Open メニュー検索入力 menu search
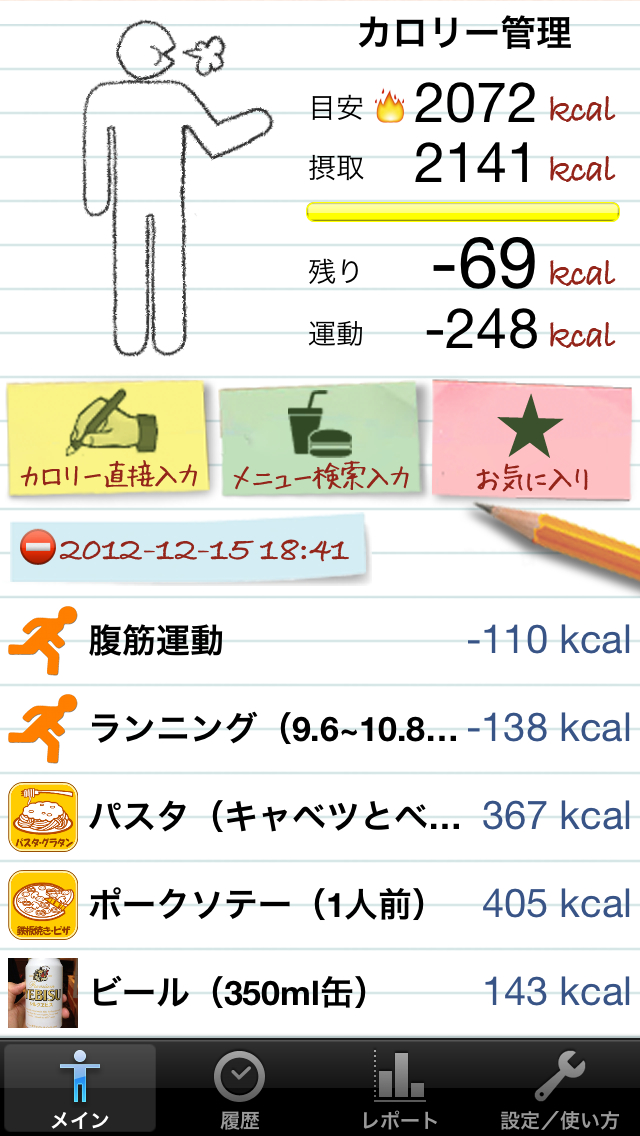This screenshot has height=1136, width=640. click(321, 441)
